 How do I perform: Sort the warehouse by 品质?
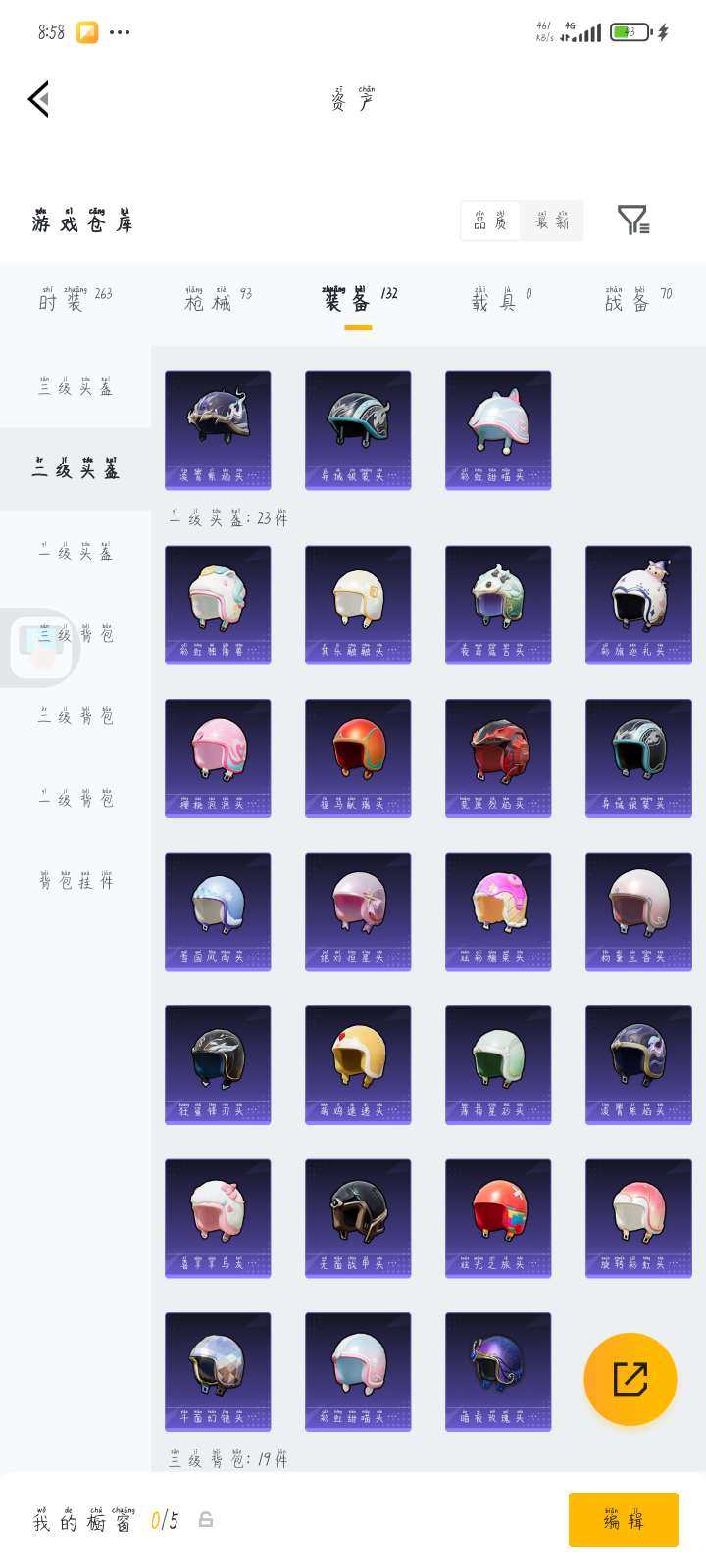coord(491,220)
